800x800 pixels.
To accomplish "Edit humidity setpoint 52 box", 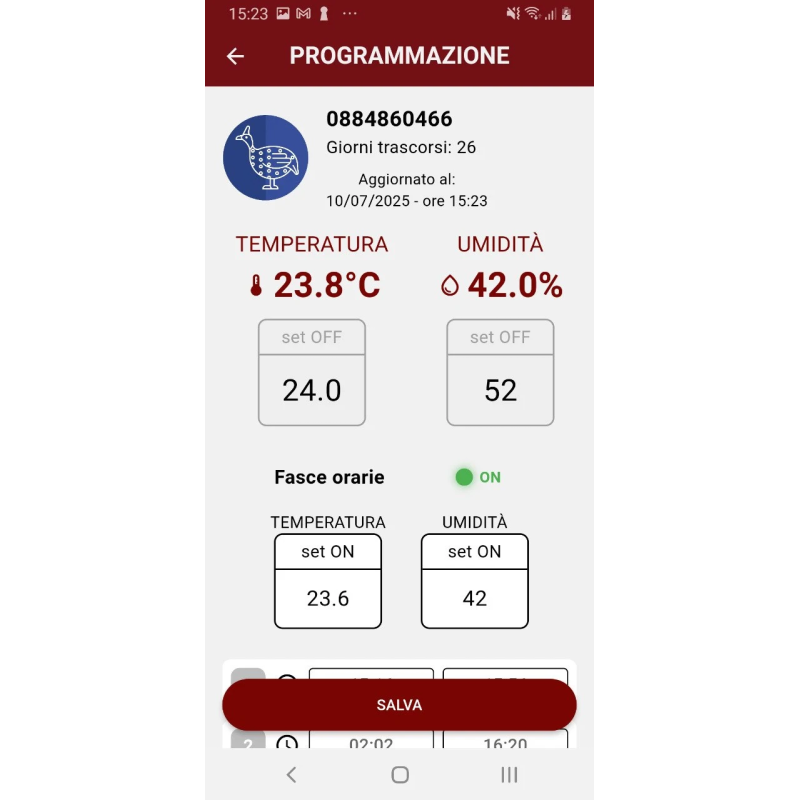I will pos(500,390).
